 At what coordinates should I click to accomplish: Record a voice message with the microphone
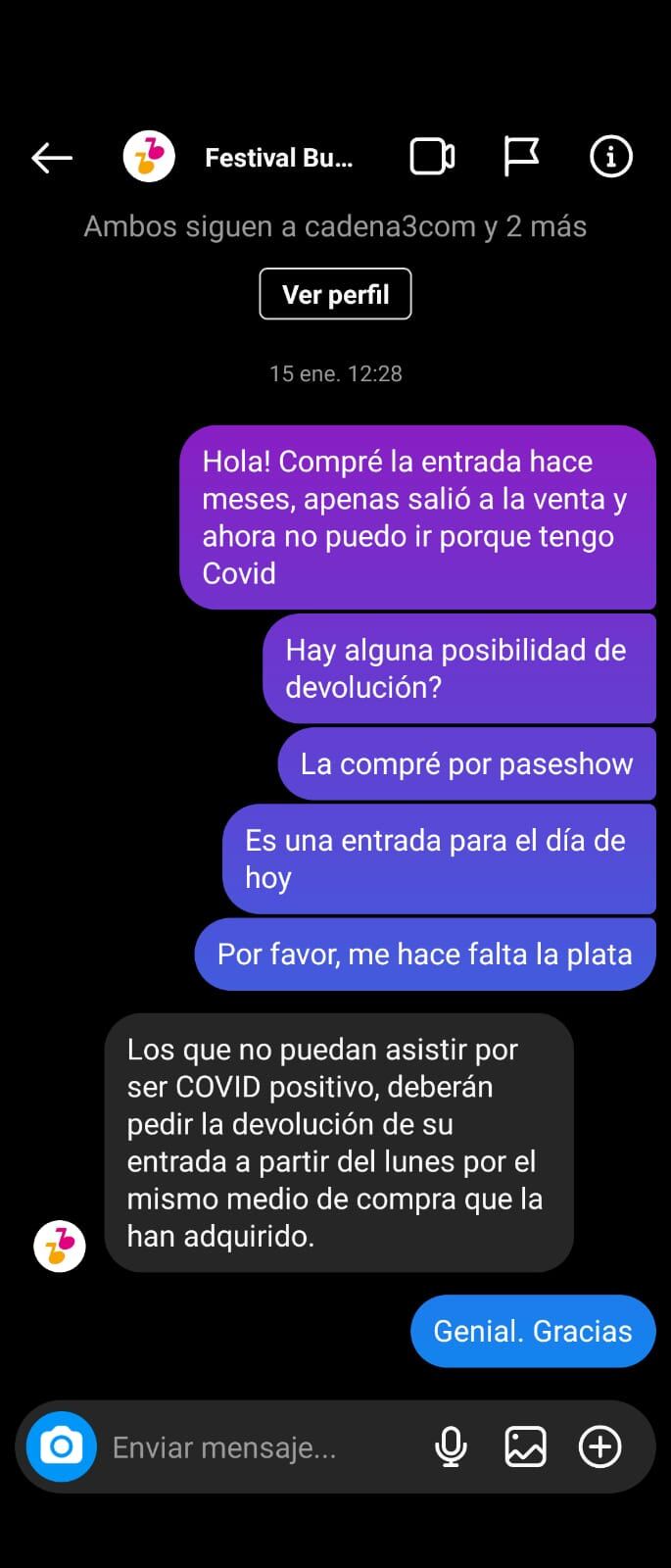pos(451,1446)
